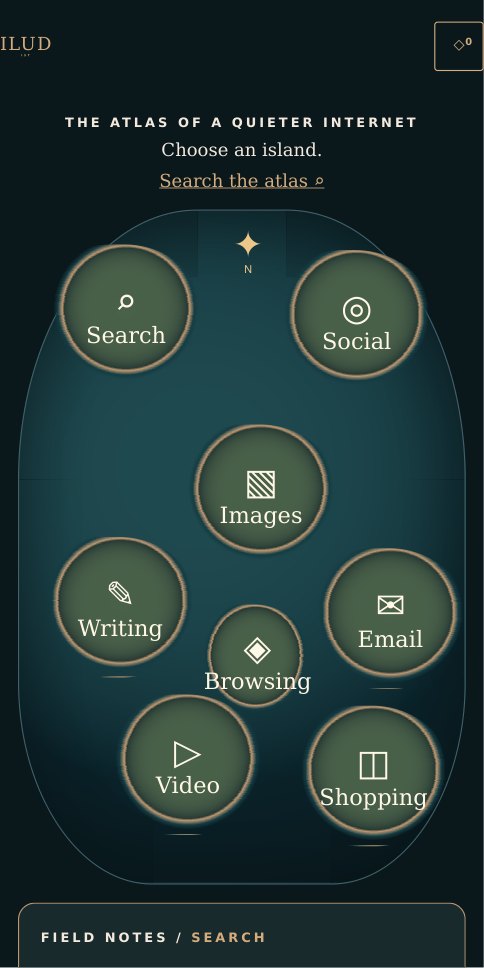Select the Email island
Viewport: 484px width, 968px height.
[x=390, y=612]
